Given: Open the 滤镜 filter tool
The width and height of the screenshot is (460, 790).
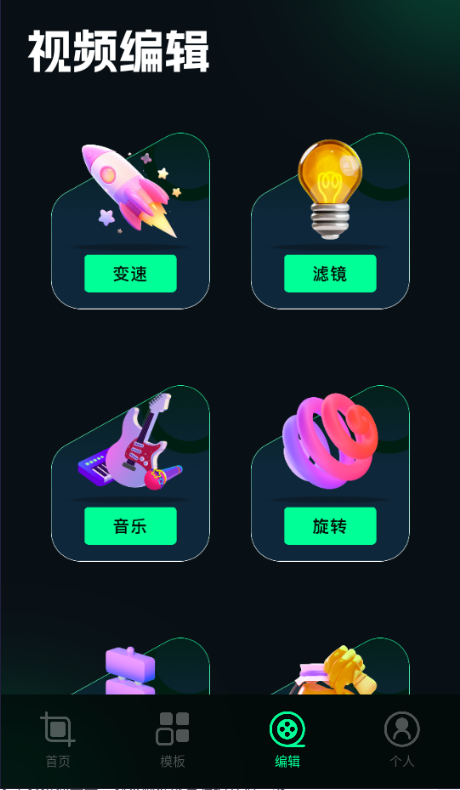Looking at the screenshot, I should pos(330,274).
